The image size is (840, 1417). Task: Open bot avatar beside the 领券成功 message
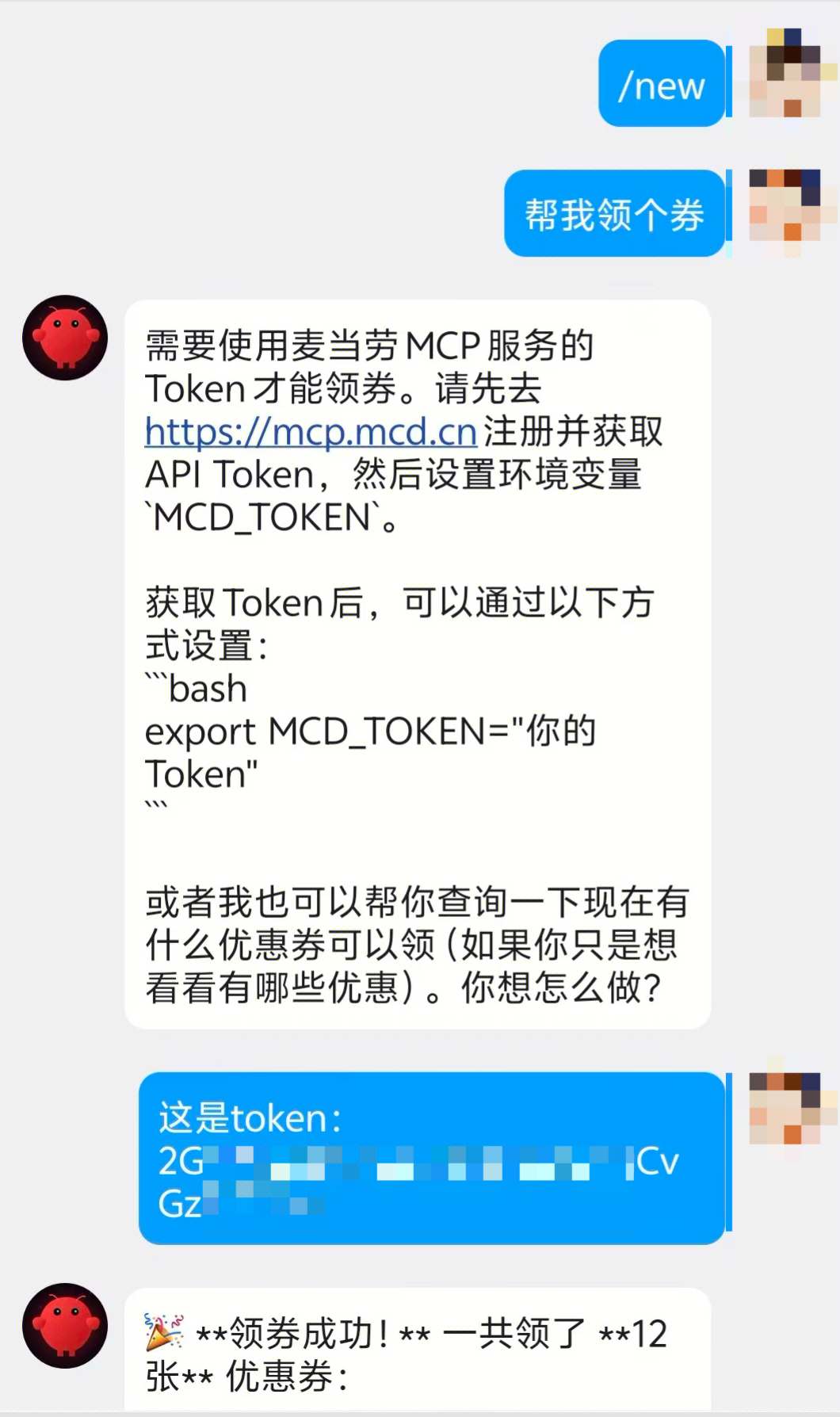click(65, 1325)
